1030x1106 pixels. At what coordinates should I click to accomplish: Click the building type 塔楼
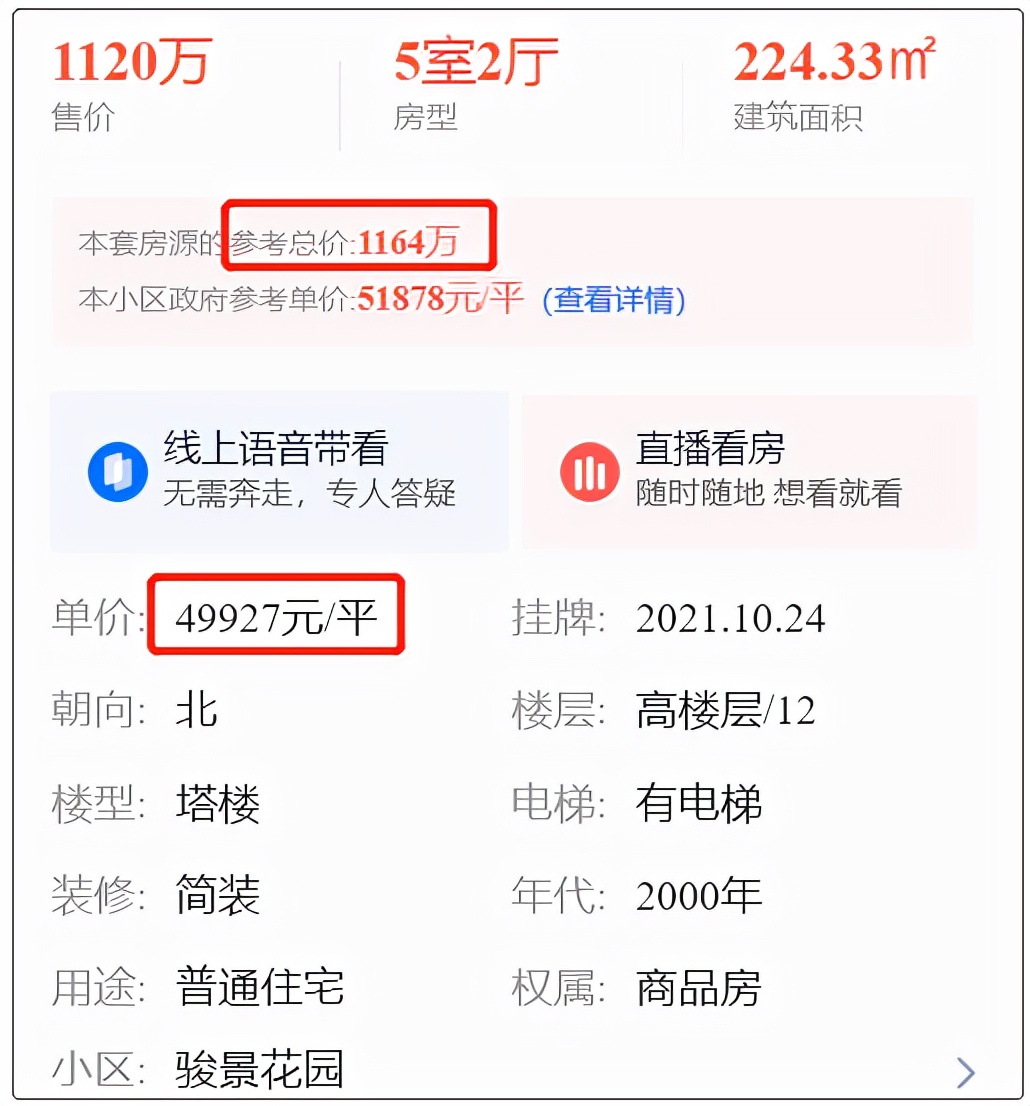pyautogui.click(x=218, y=804)
